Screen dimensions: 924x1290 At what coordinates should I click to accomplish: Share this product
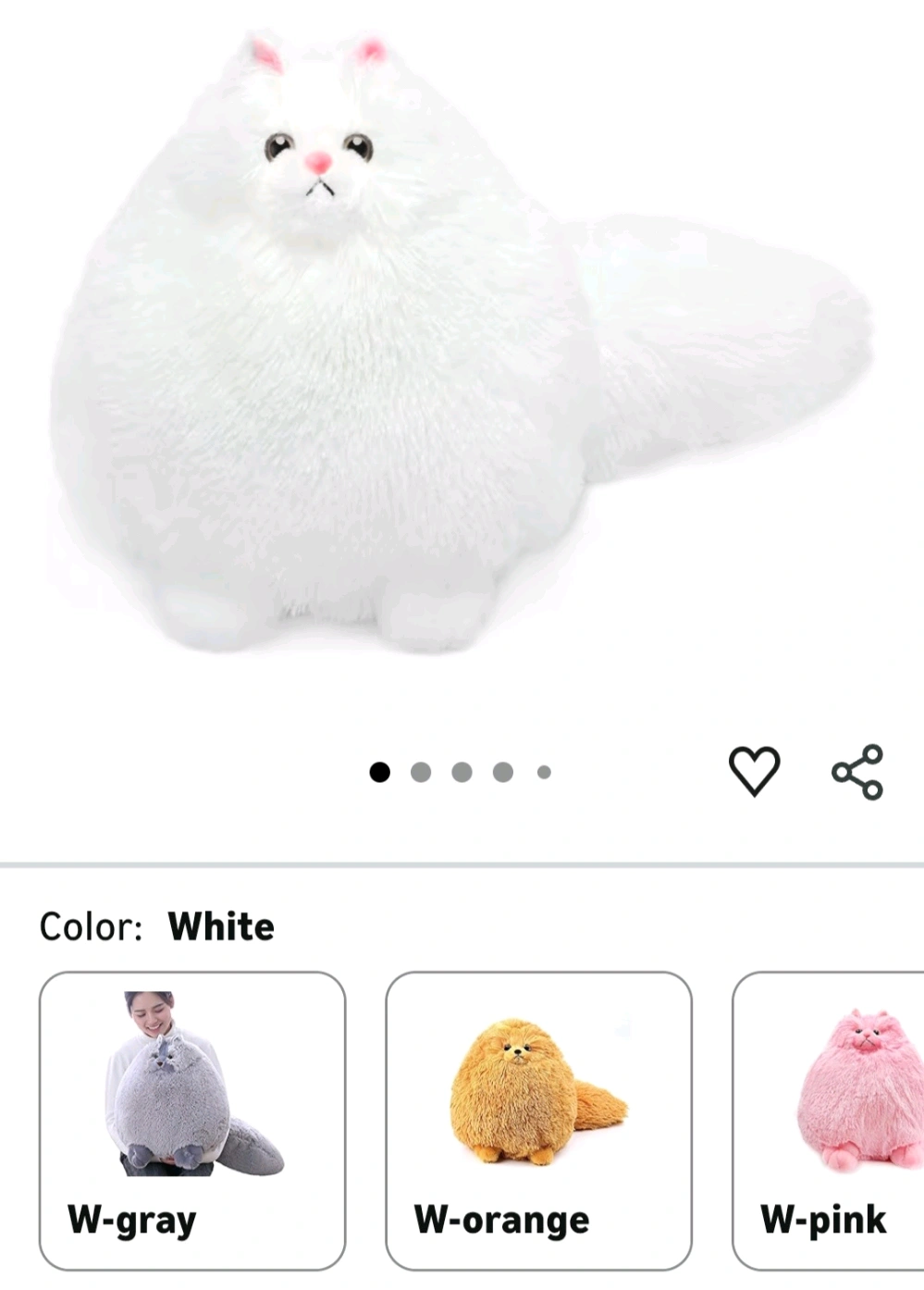pyautogui.click(x=857, y=771)
